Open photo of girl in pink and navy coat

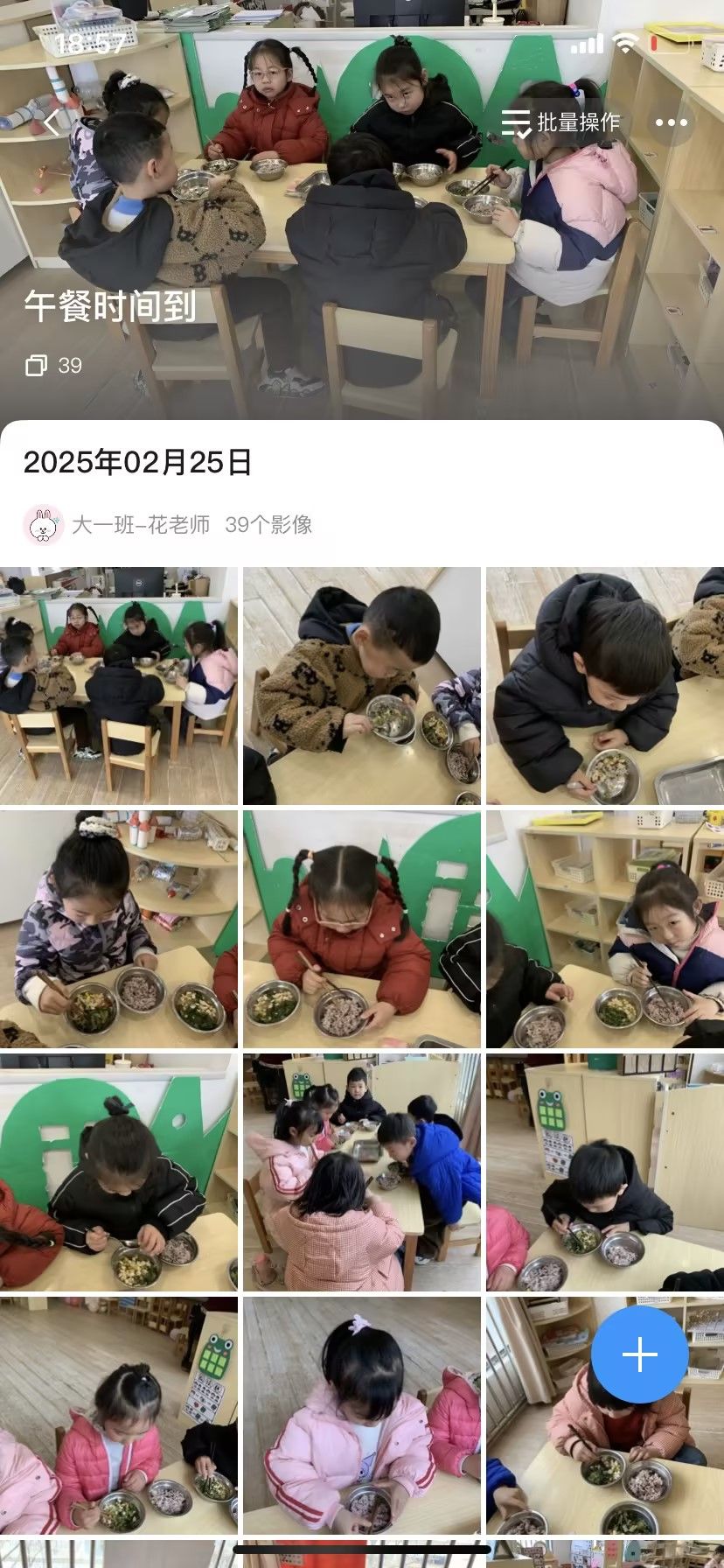click(605, 929)
